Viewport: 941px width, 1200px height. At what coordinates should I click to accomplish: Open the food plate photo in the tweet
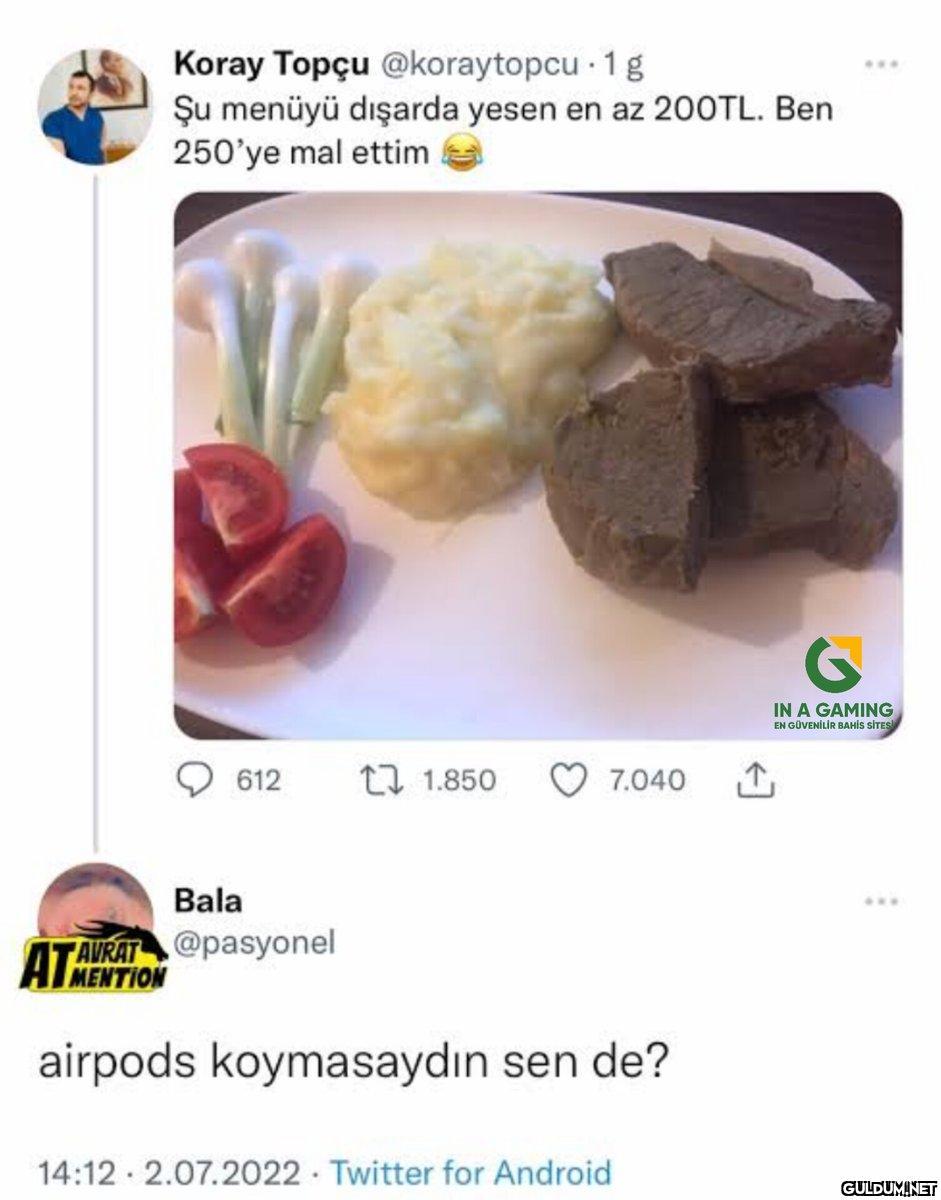(x=537, y=465)
